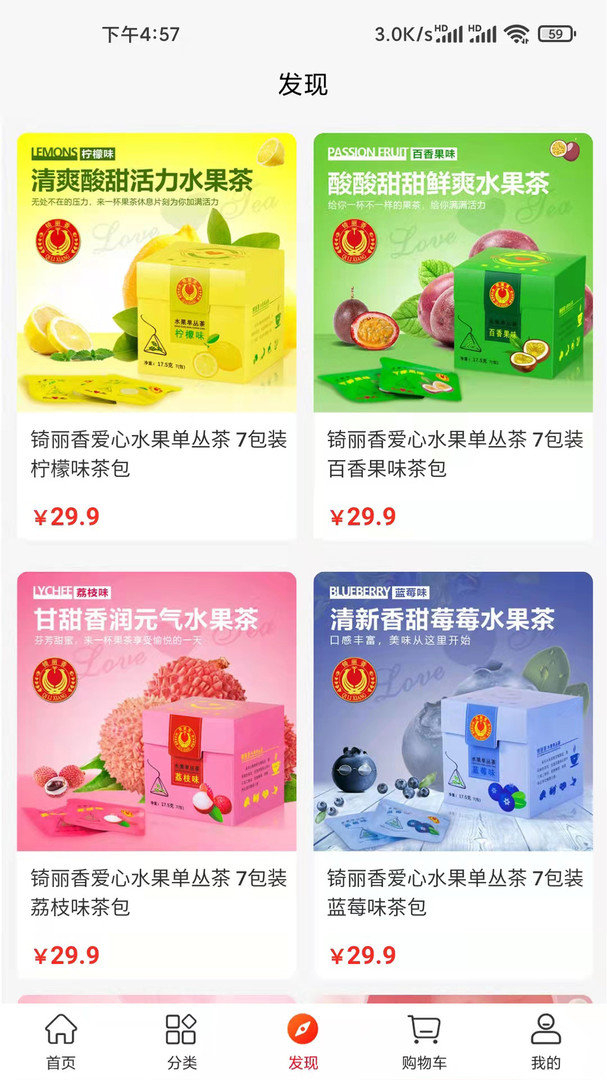Switch to the 分类 categories tab
The image size is (607, 1080).
(x=182, y=1040)
